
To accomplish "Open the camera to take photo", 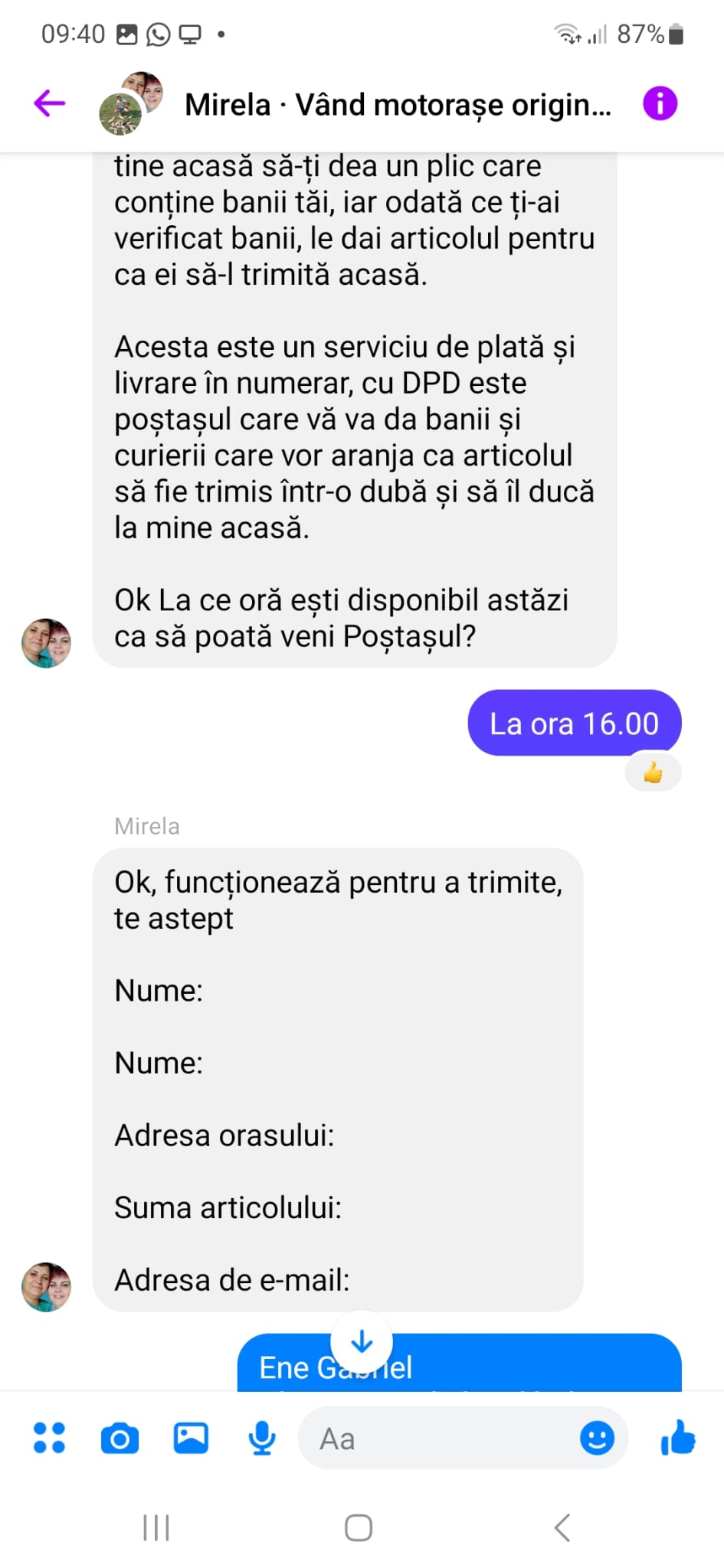I will tap(120, 1439).
